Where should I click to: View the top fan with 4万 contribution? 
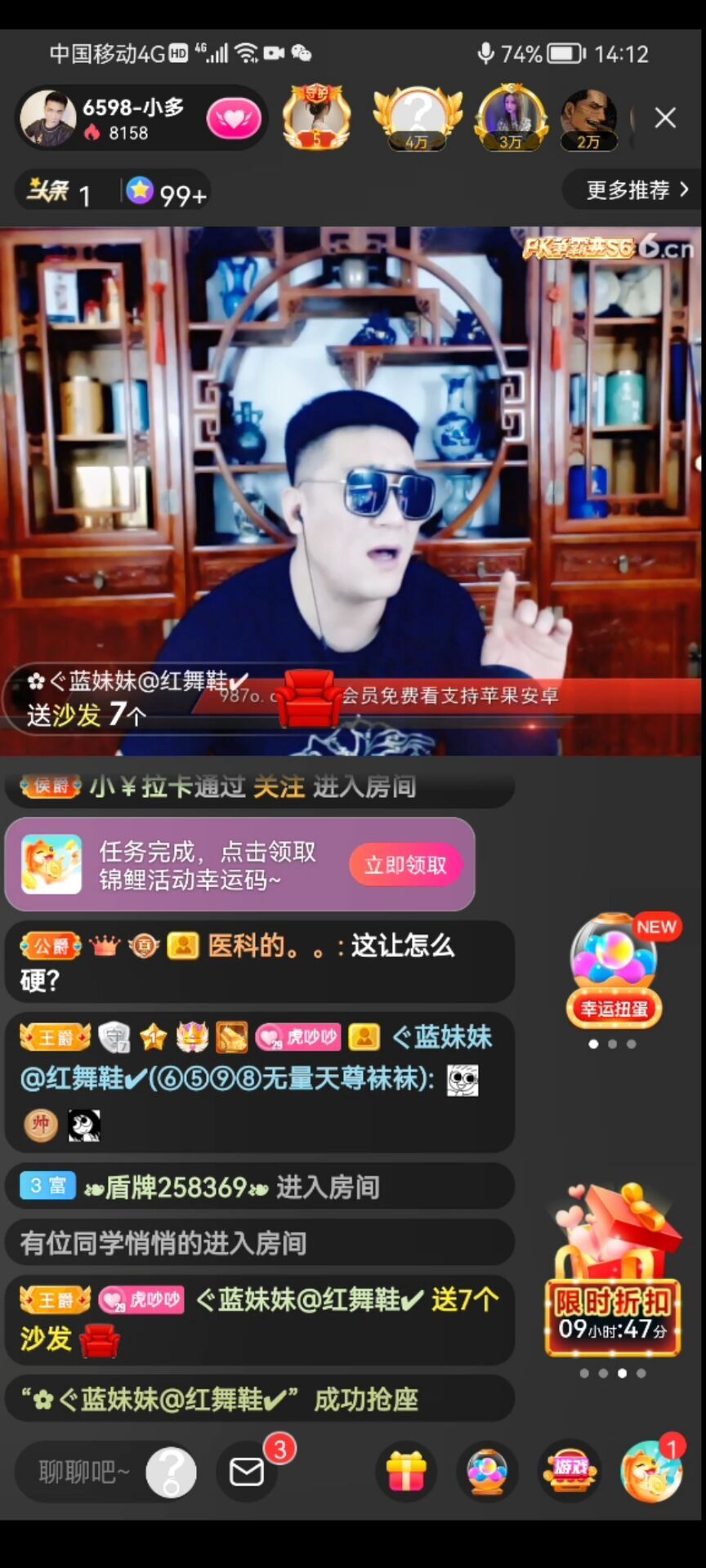pos(418,118)
